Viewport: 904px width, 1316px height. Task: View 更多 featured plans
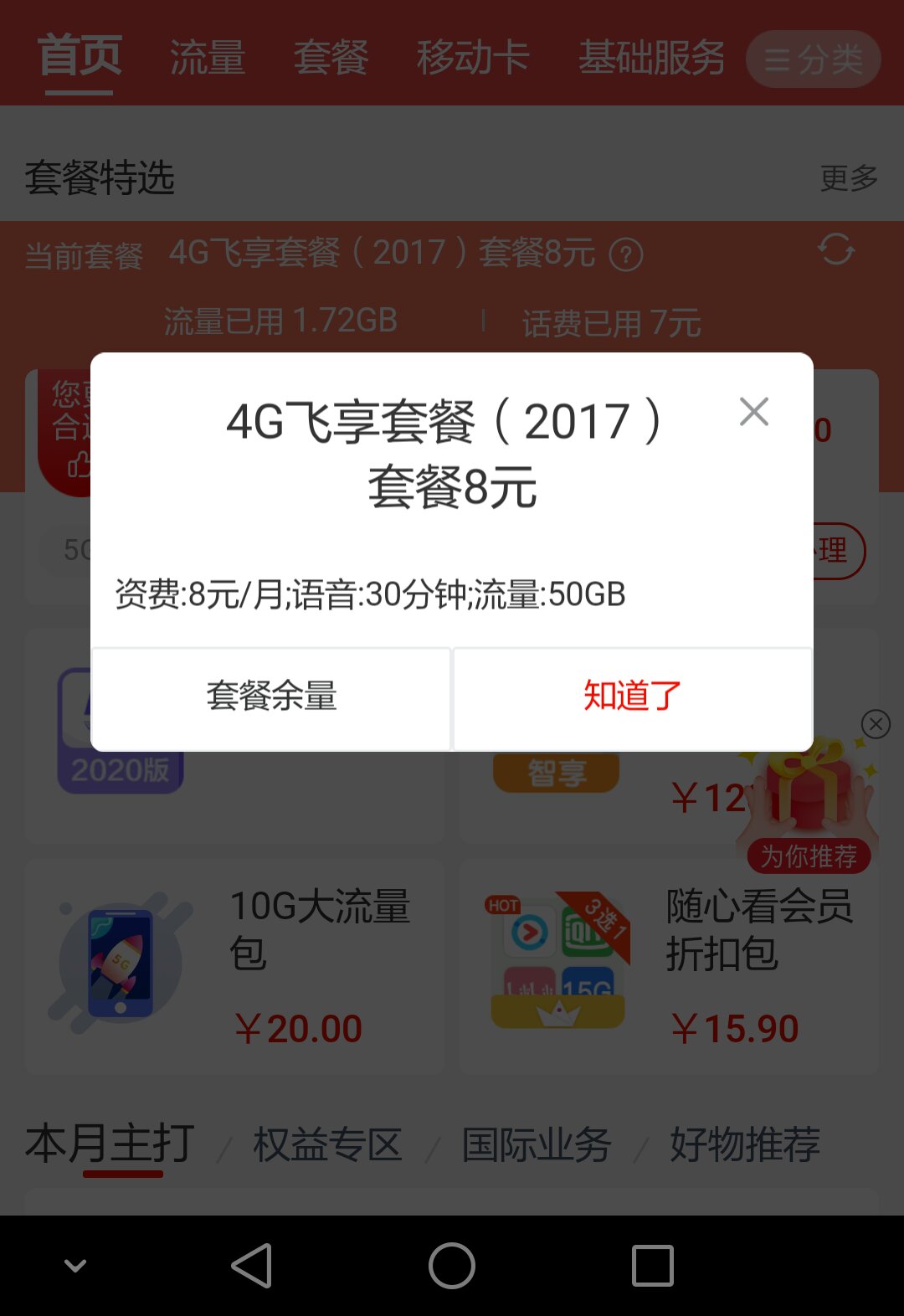(849, 178)
